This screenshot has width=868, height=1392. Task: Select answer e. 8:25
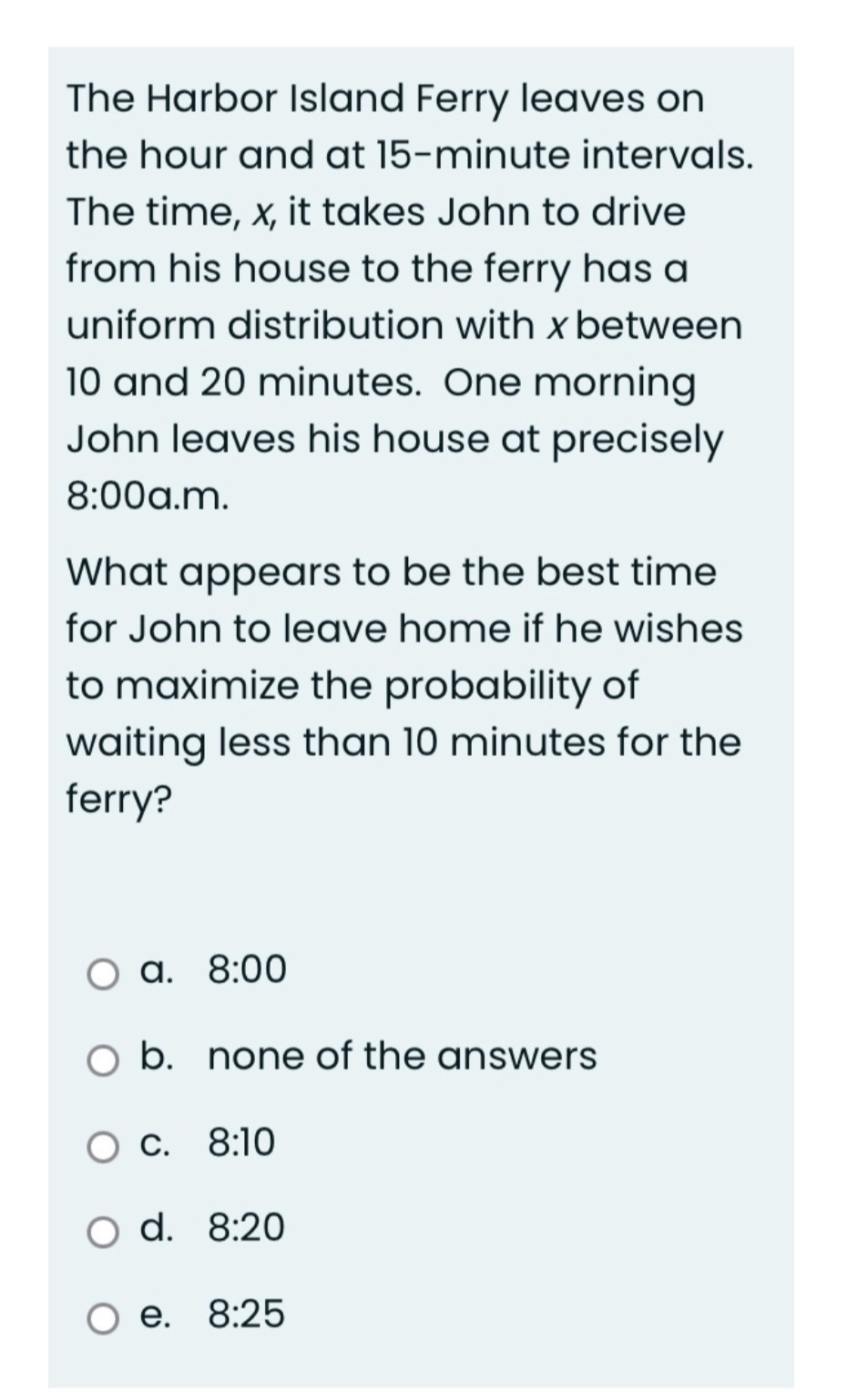click(x=102, y=1319)
